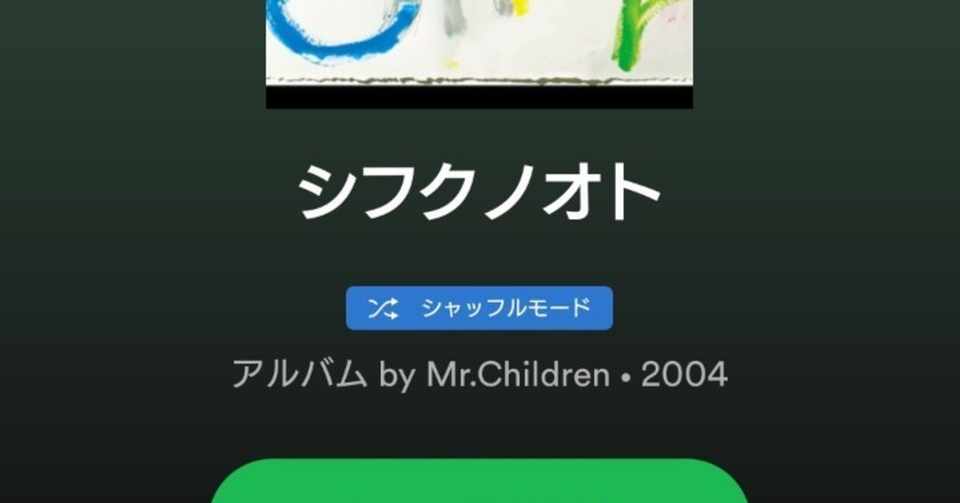
Task: Start playback with the green play button
Action: click(479, 484)
